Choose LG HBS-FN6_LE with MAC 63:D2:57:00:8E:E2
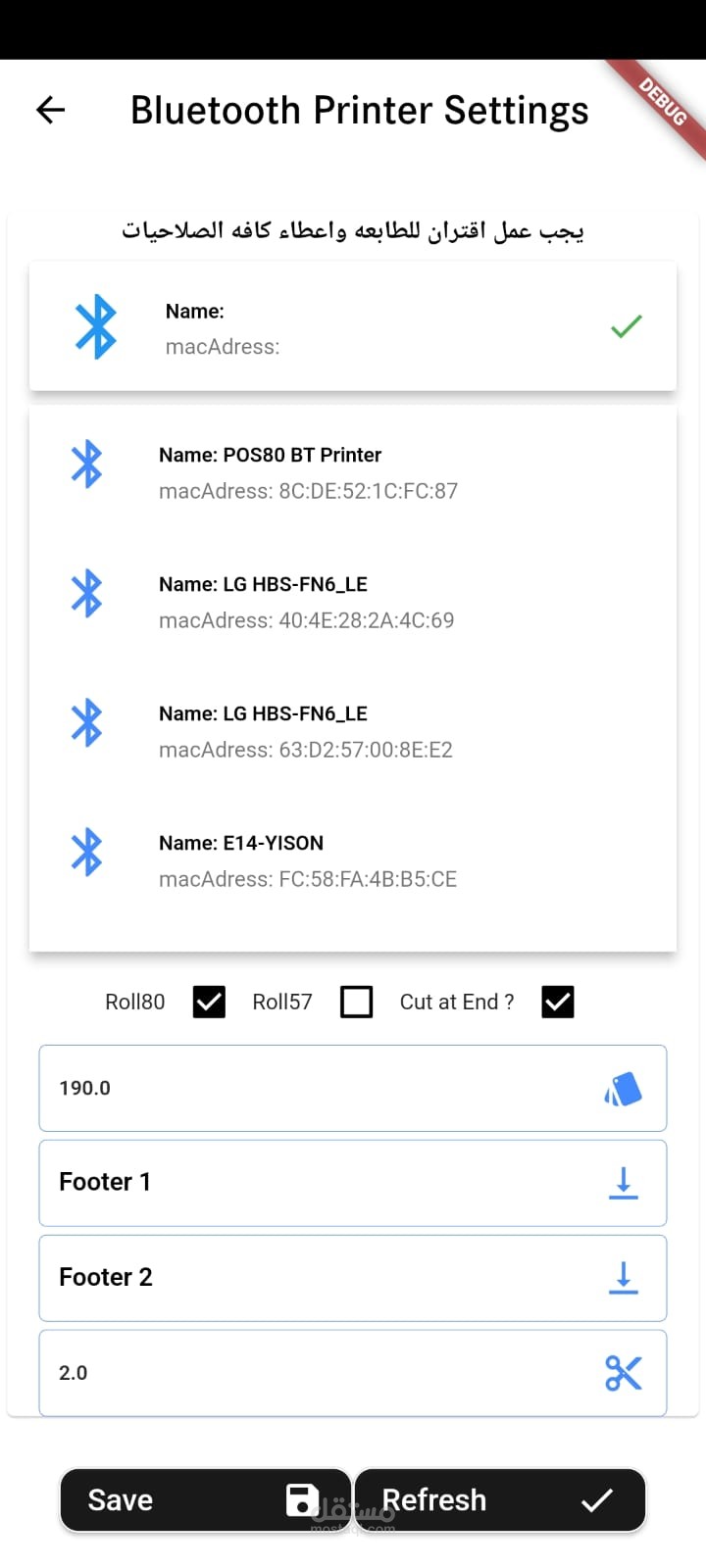 point(353,731)
